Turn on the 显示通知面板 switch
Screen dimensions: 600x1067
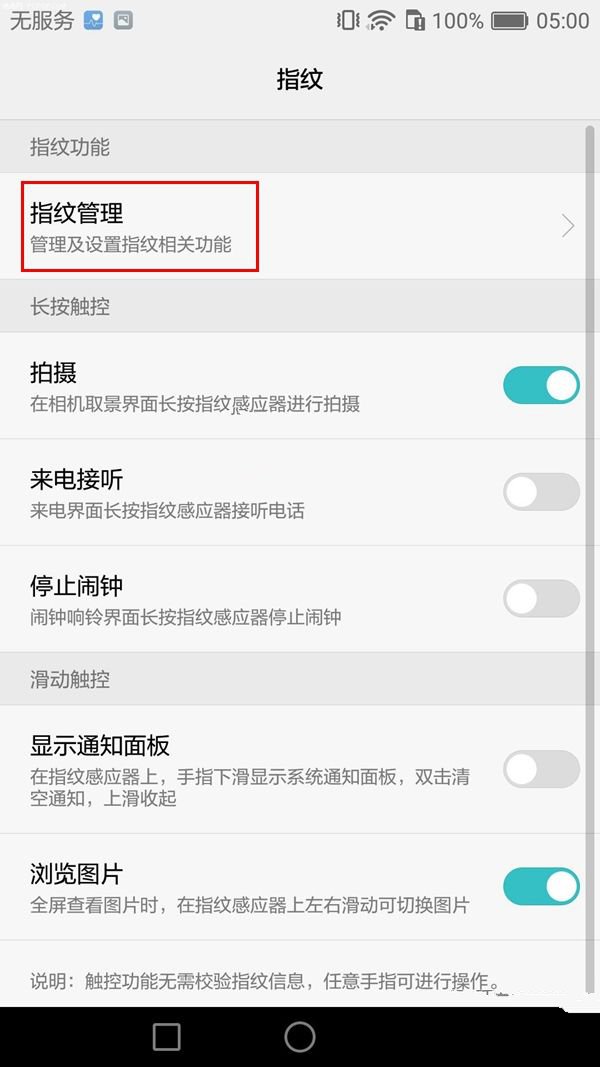tap(541, 770)
